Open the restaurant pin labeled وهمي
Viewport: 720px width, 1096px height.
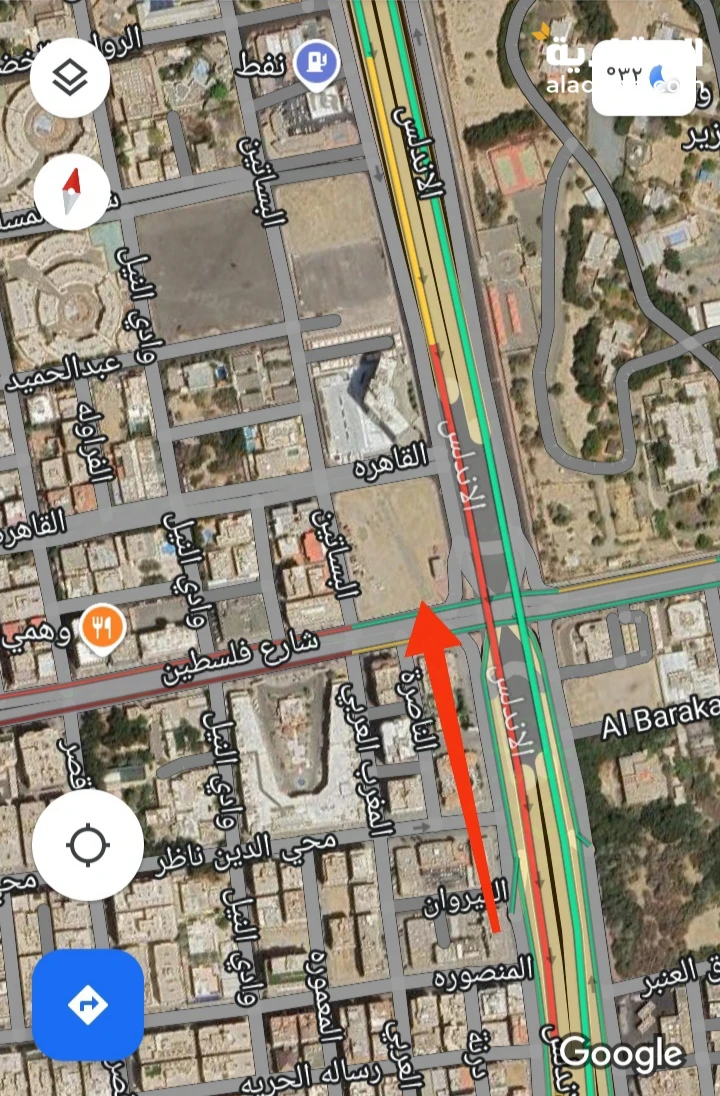point(102,629)
